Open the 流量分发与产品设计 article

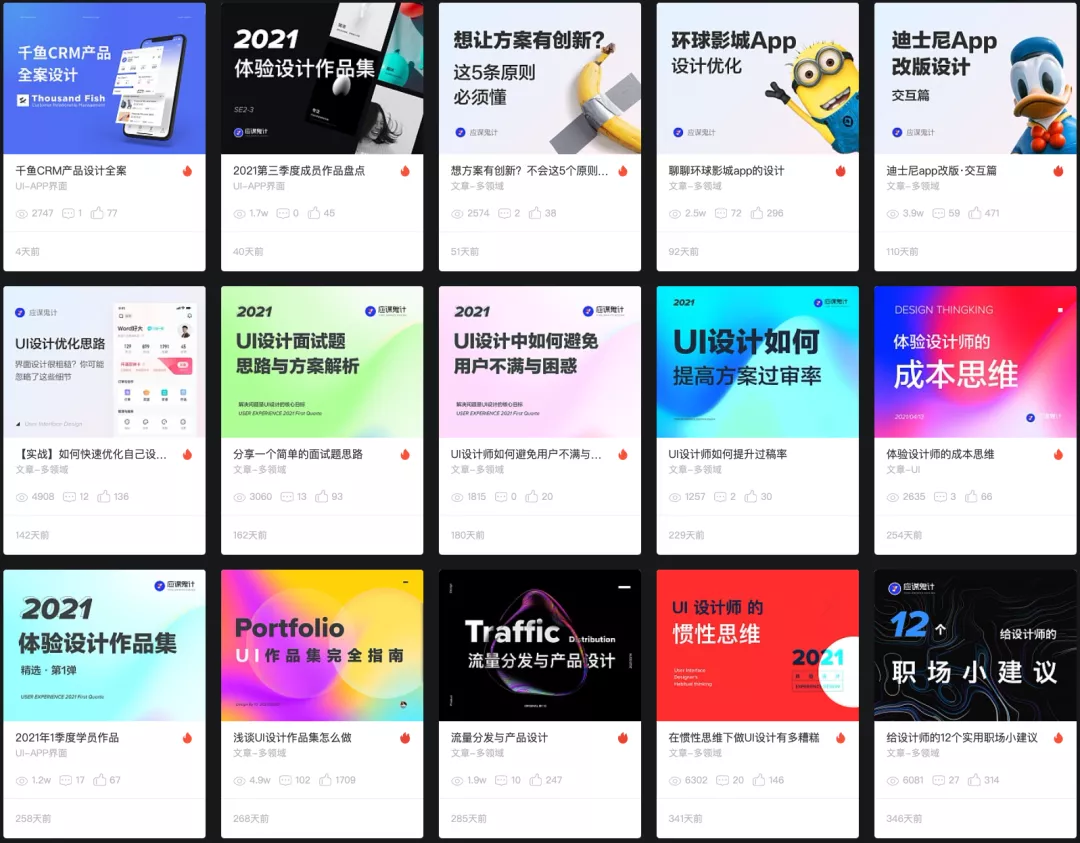(539, 704)
